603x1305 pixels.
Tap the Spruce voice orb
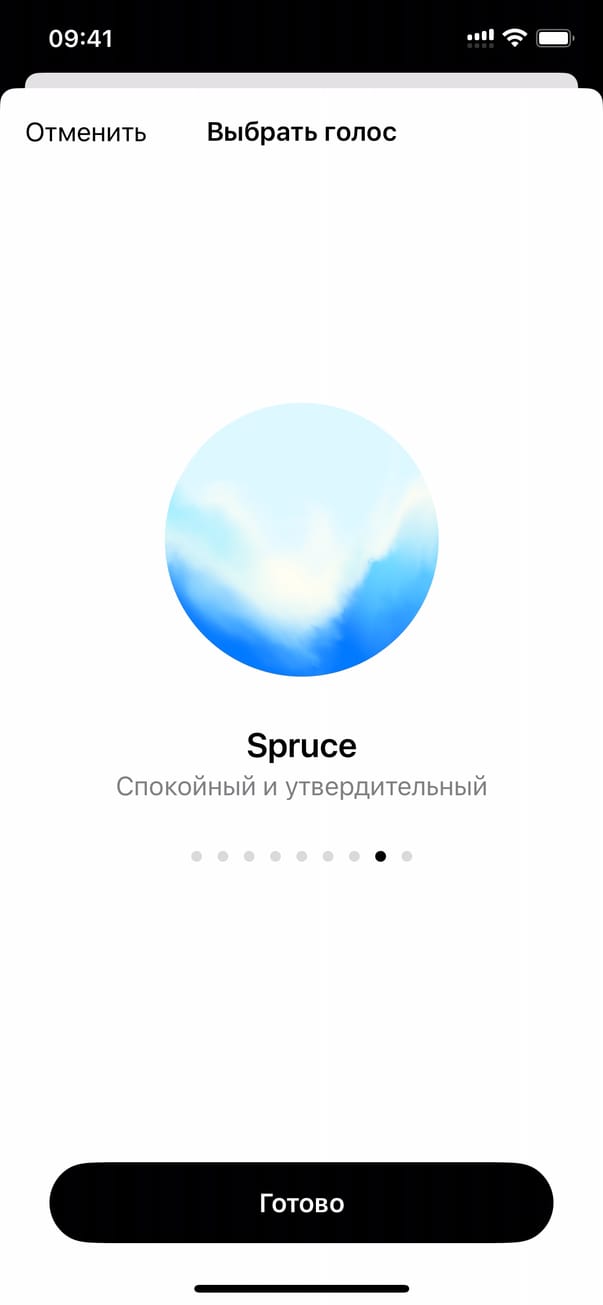[301, 539]
